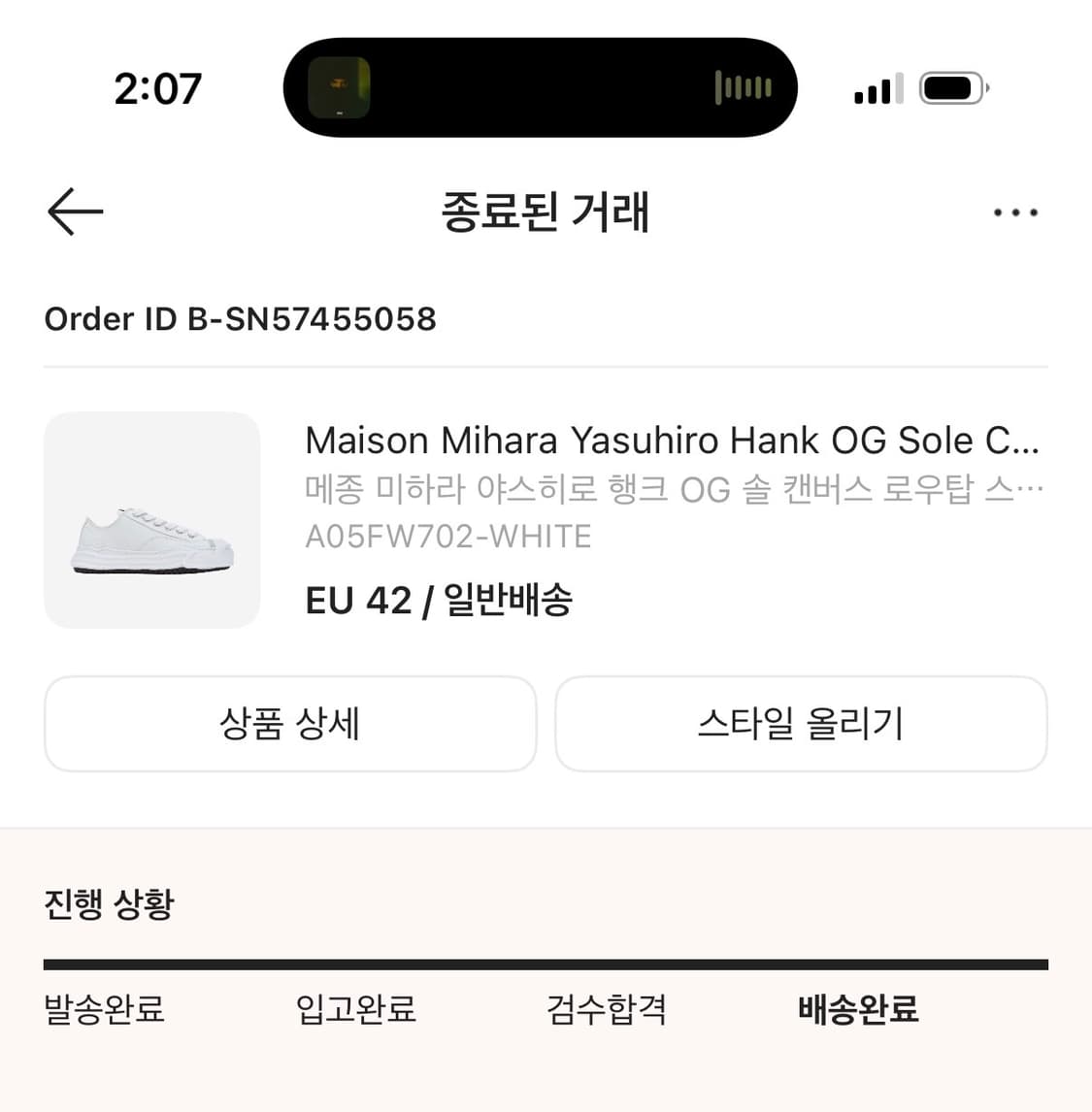Click the progress status bar line

546,963
